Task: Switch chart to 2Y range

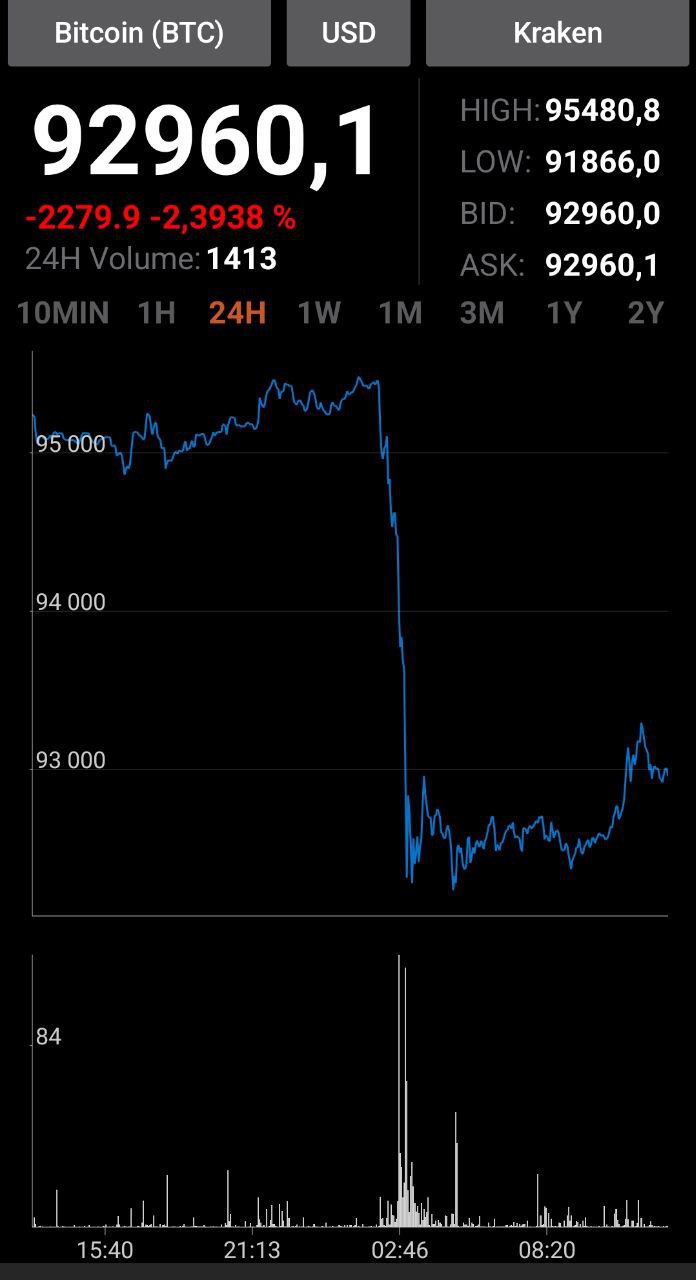Action: 645,313
